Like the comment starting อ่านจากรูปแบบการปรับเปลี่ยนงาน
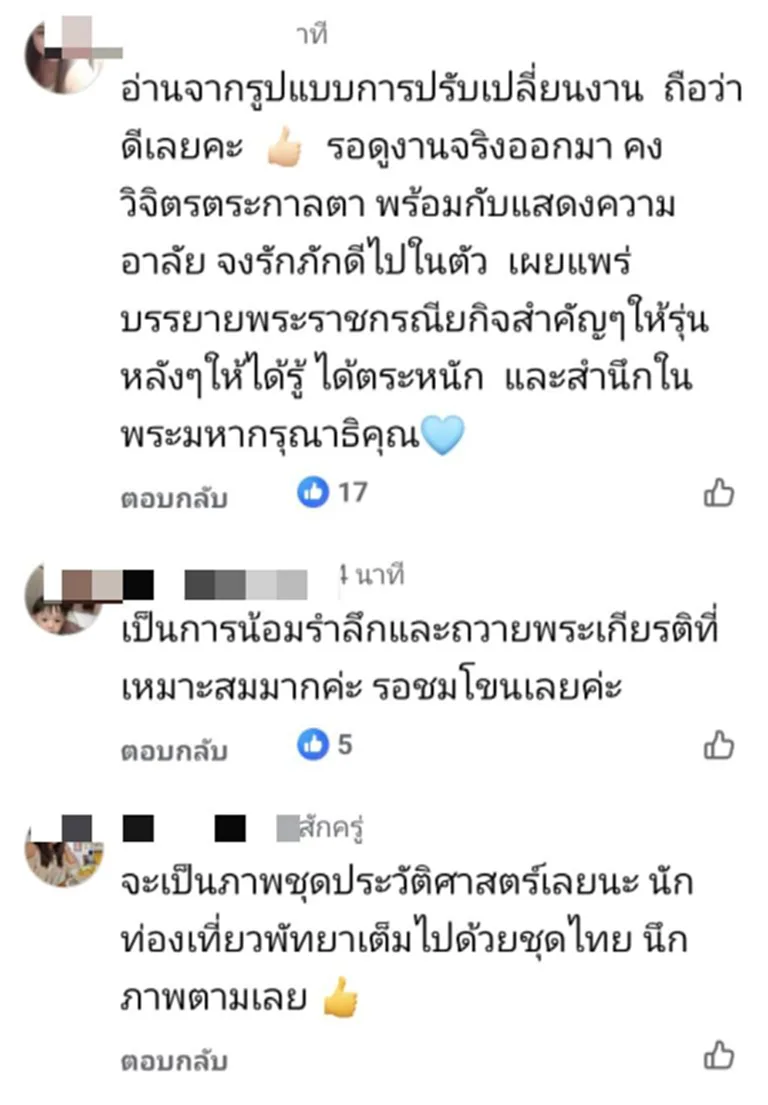768x1105 pixels. pyautogui.click(x=718, y=493)
